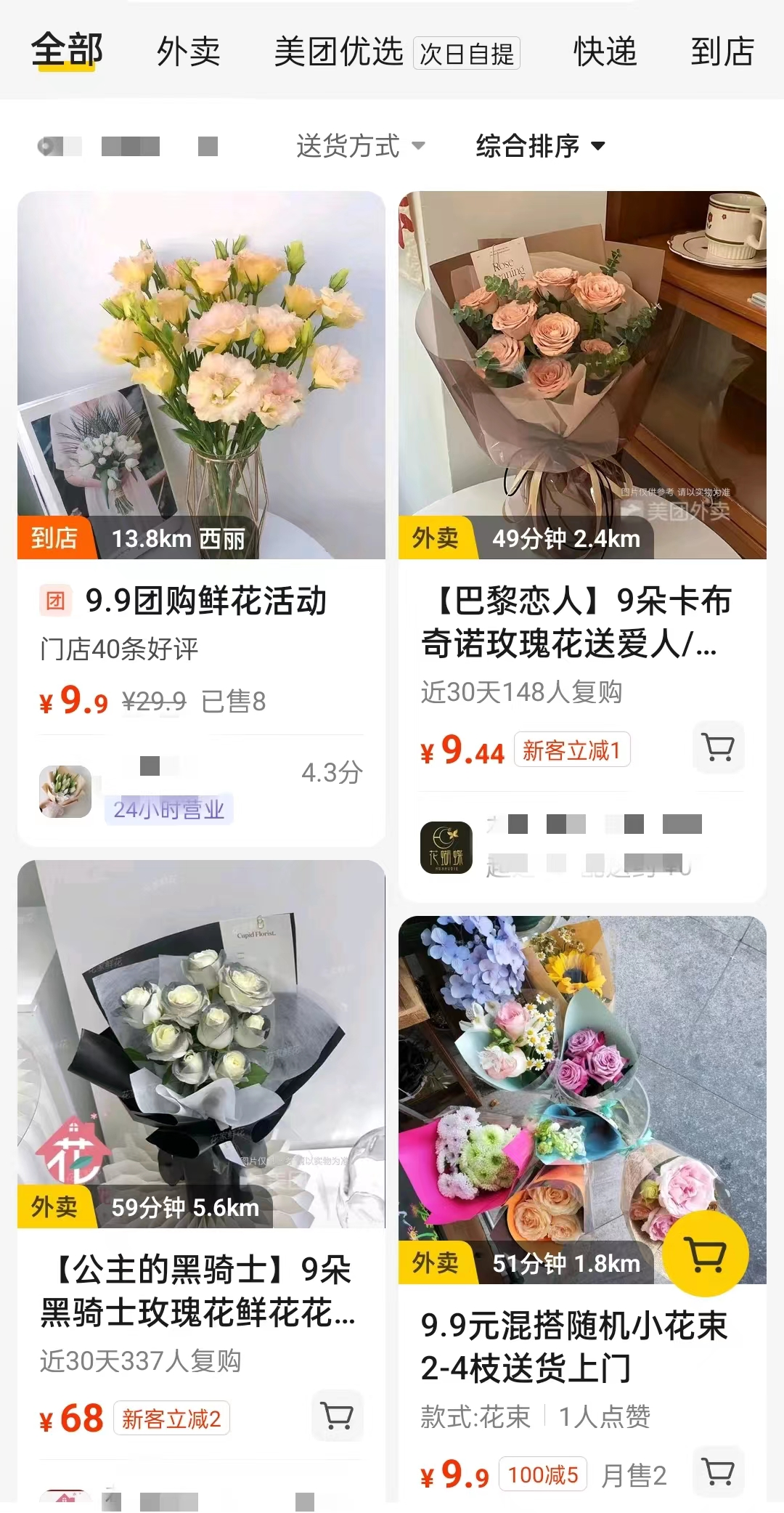Add the 巴黎恋人 bouquet to cart
This screenshot has height=1513, width=784.
click(718, 747)
